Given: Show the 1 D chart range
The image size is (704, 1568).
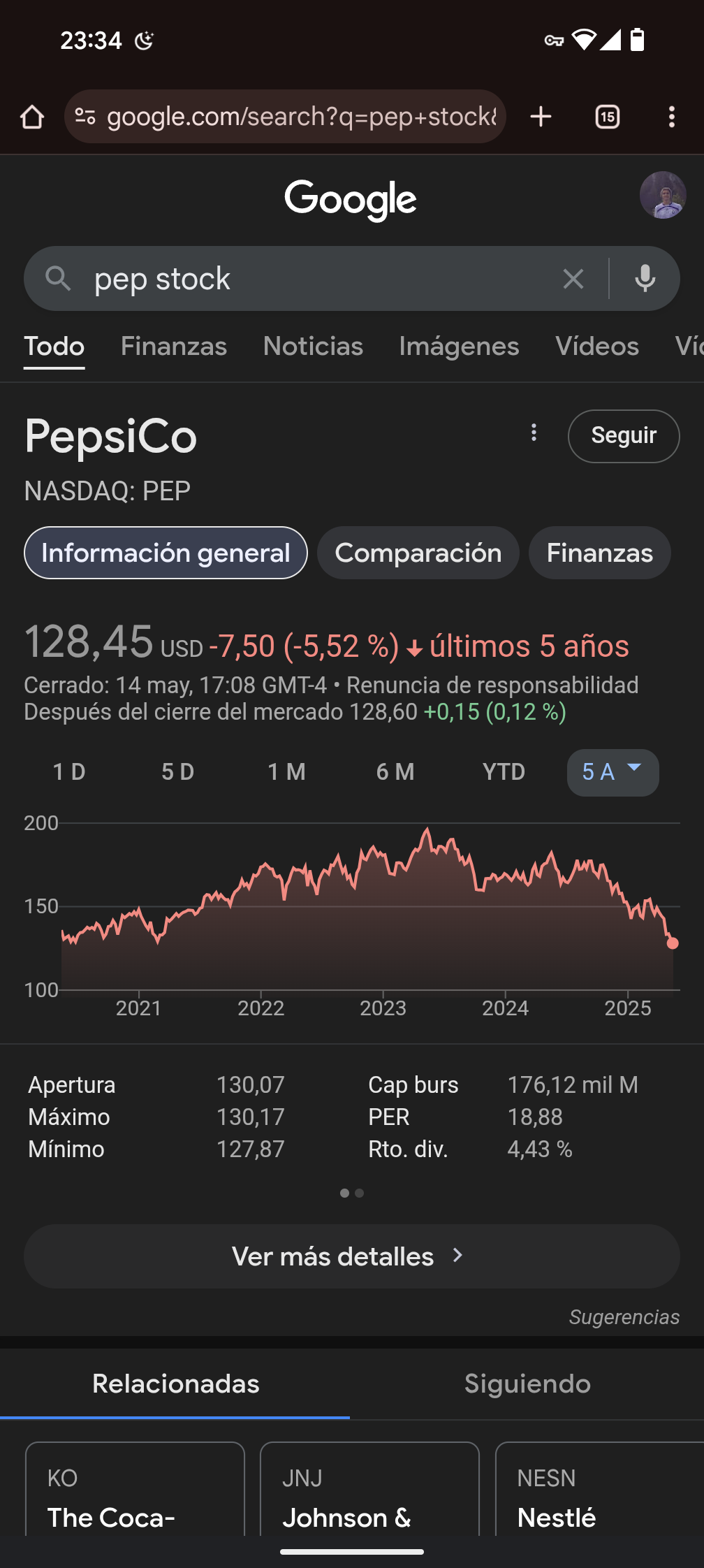Looking at the screenshot, I should pyautogui.click(x=69, y=772).
